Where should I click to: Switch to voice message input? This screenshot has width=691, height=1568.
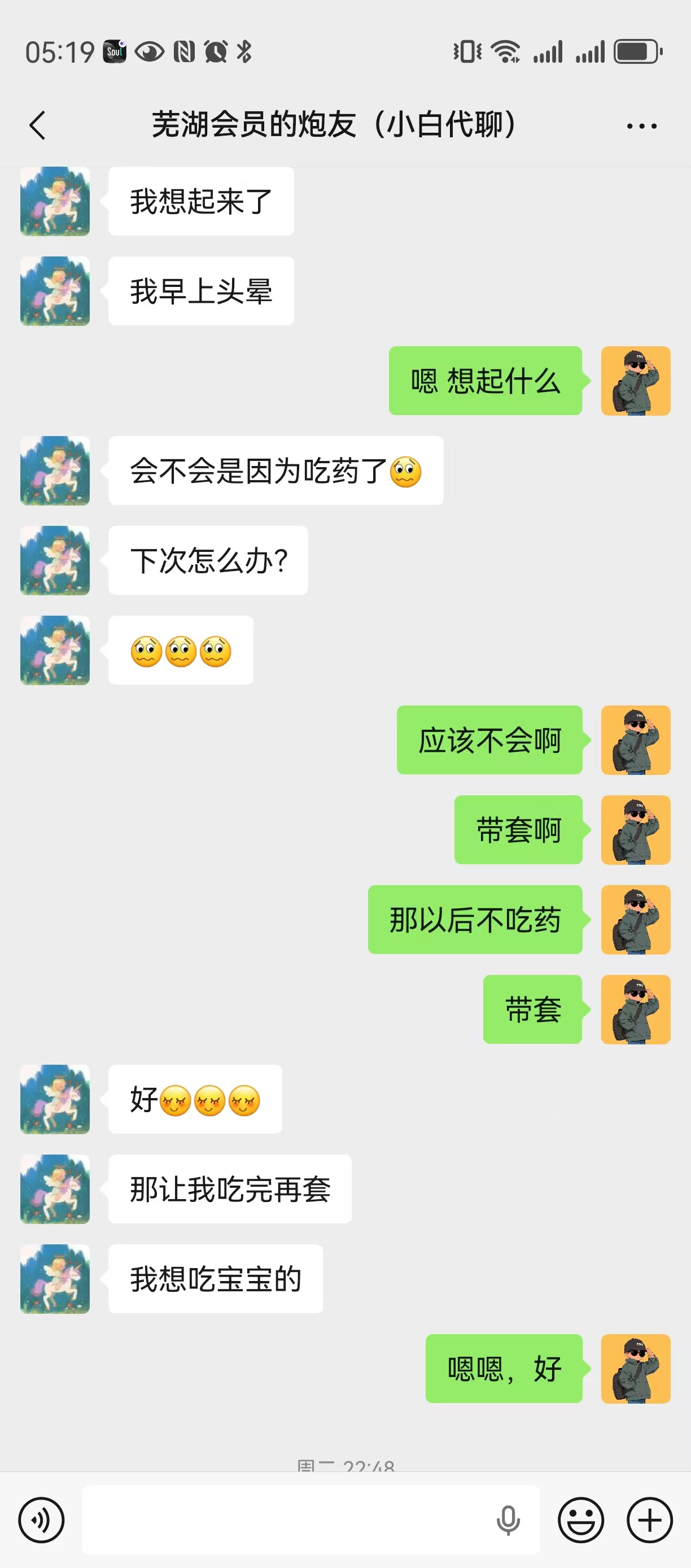[x=41, y=1520]
